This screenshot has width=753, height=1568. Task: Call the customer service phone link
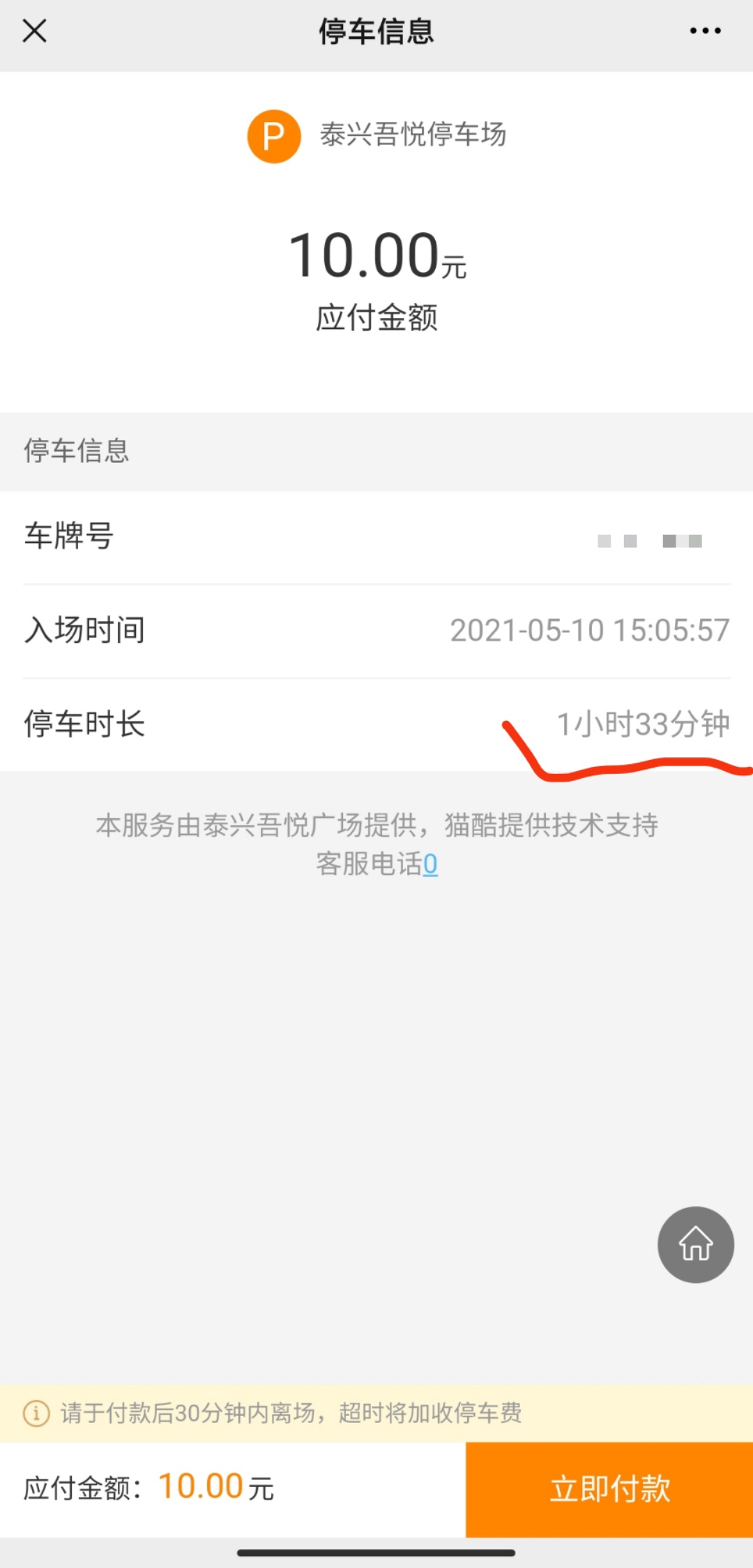click(x=430, y=864)
